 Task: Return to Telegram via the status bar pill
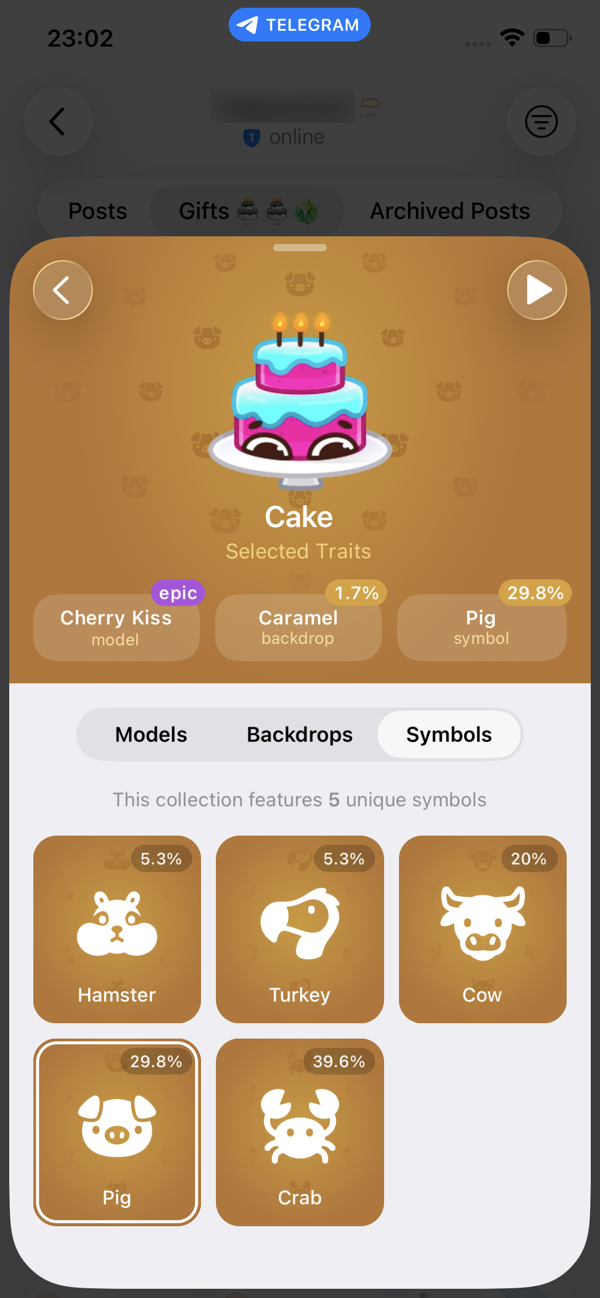[299, 25]
